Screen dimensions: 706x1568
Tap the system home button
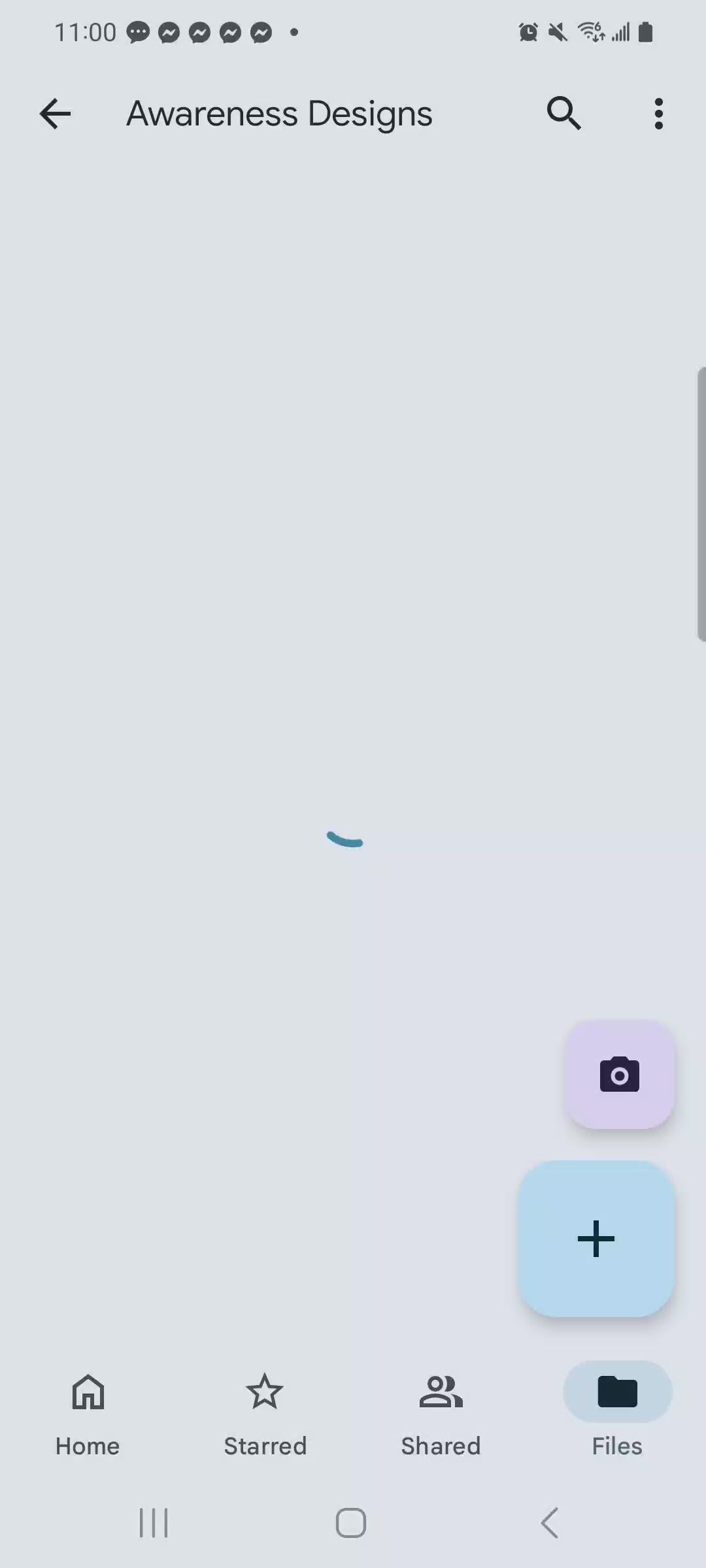(x=351, y=1523)
